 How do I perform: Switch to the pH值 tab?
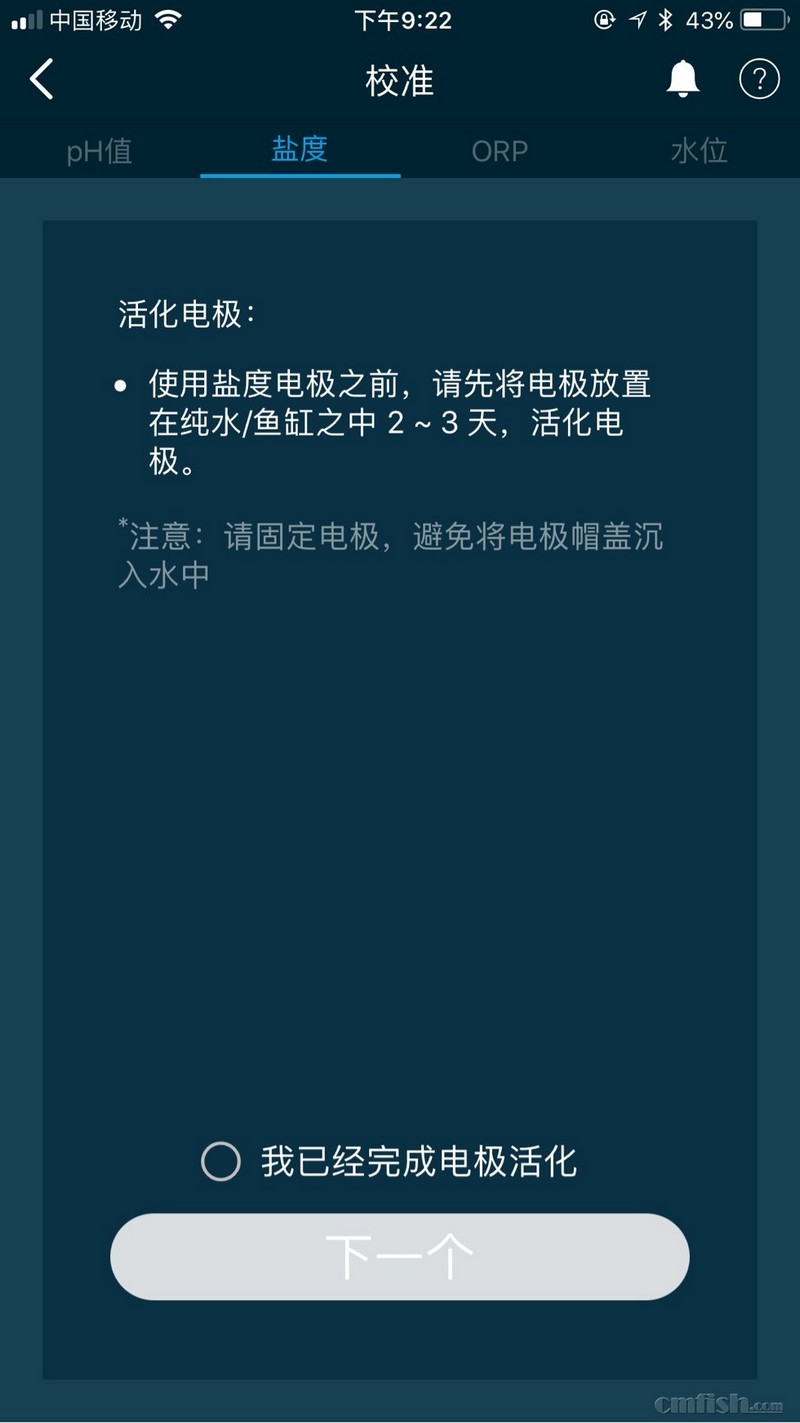click(x=99, y=151)
